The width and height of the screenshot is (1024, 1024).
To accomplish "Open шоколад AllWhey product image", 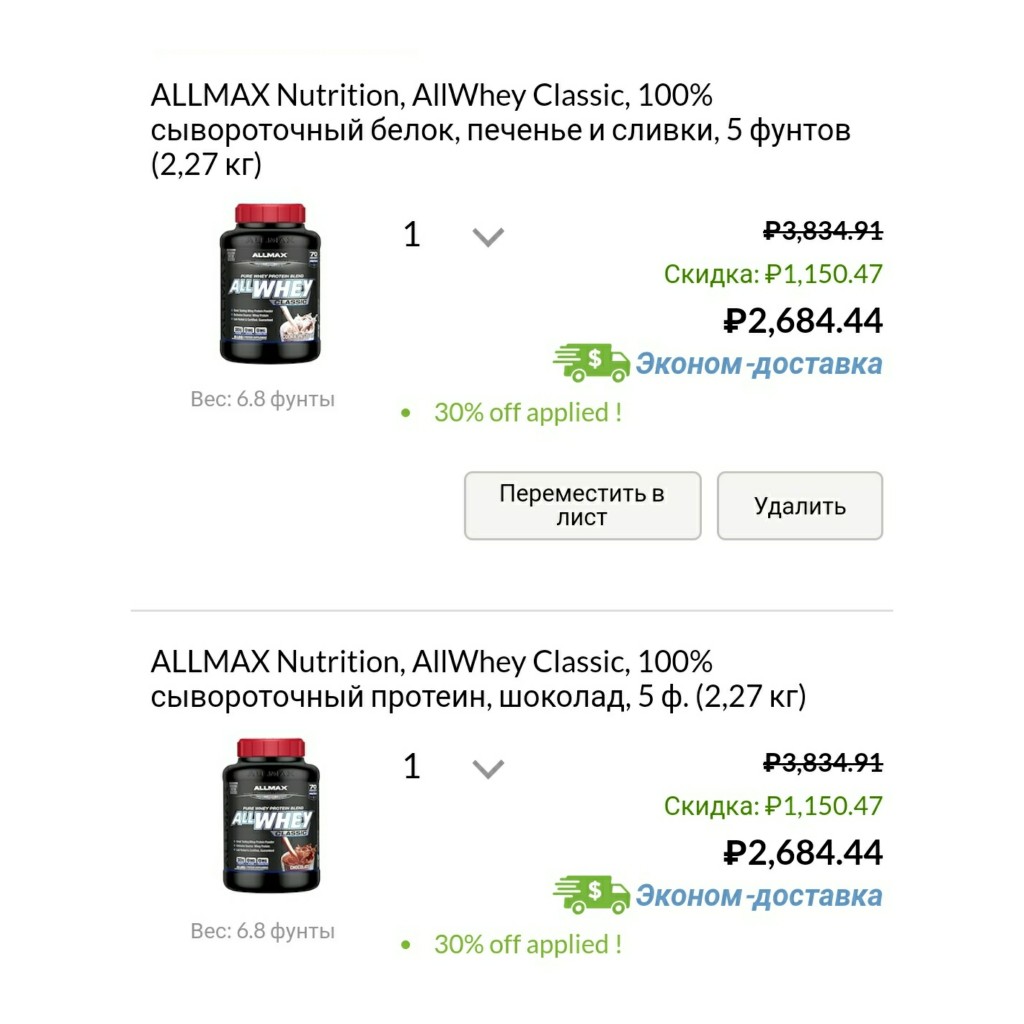I will [x=269, y=816].
